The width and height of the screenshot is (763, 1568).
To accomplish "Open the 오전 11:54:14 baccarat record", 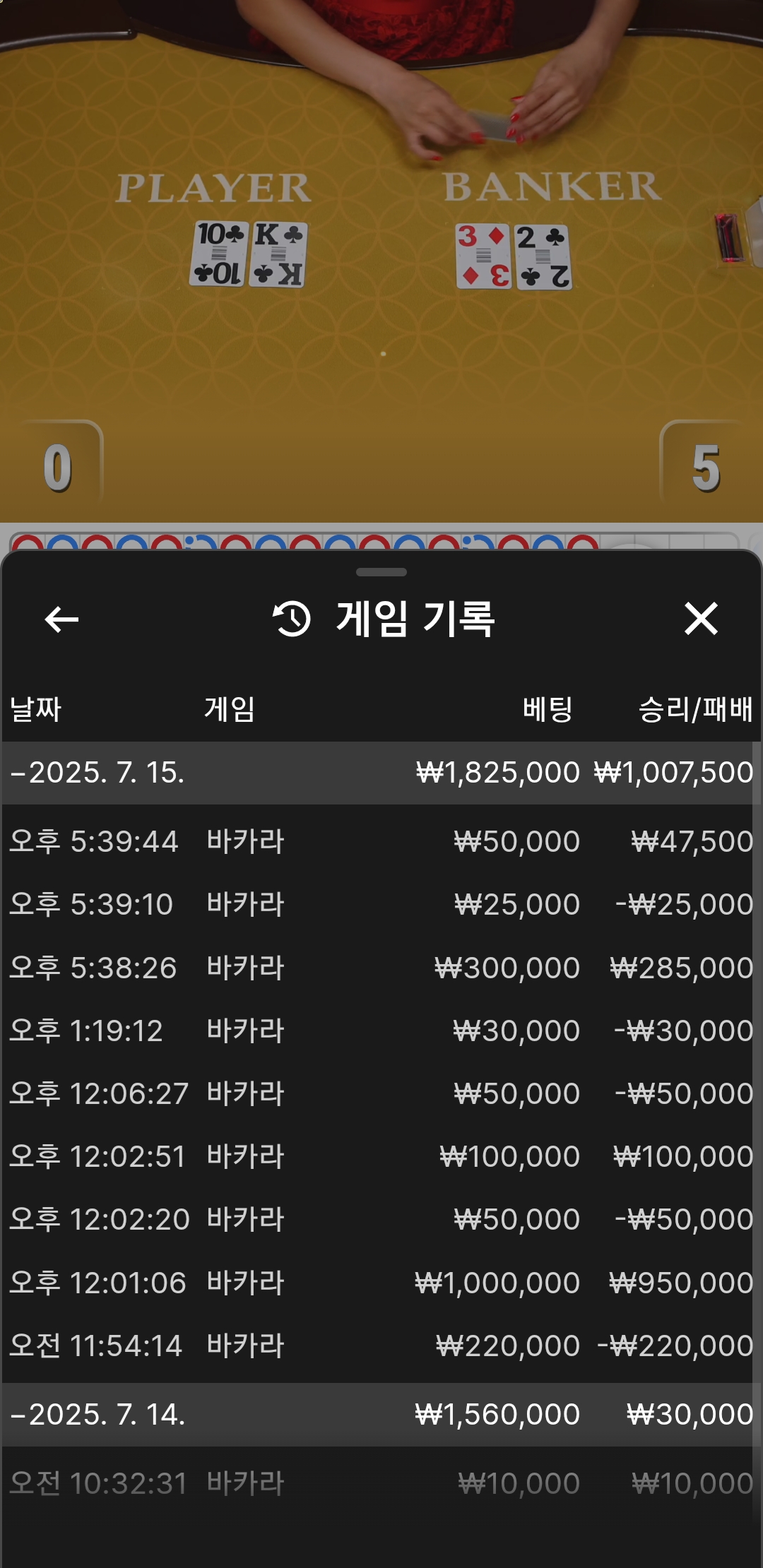I will 381,1346.
